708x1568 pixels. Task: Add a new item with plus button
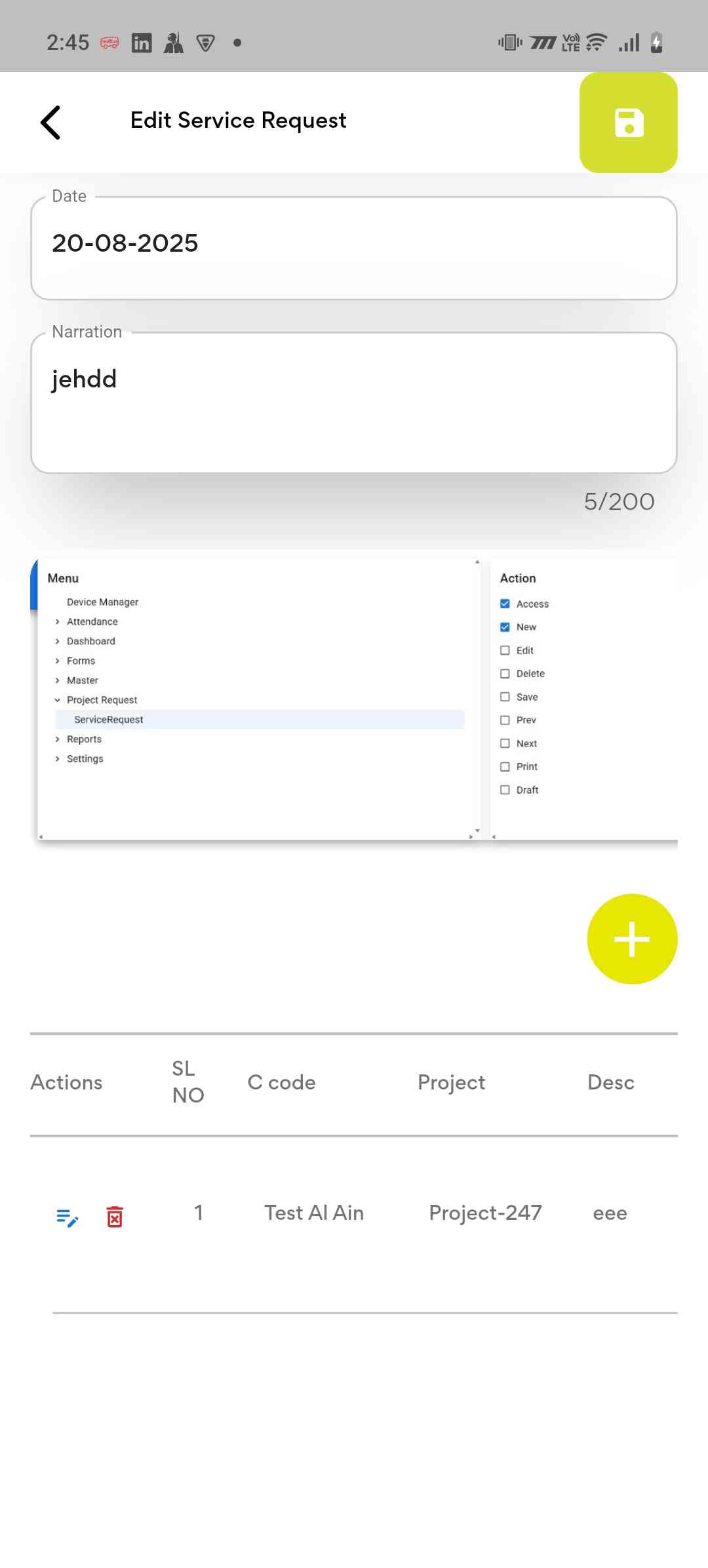632,939
